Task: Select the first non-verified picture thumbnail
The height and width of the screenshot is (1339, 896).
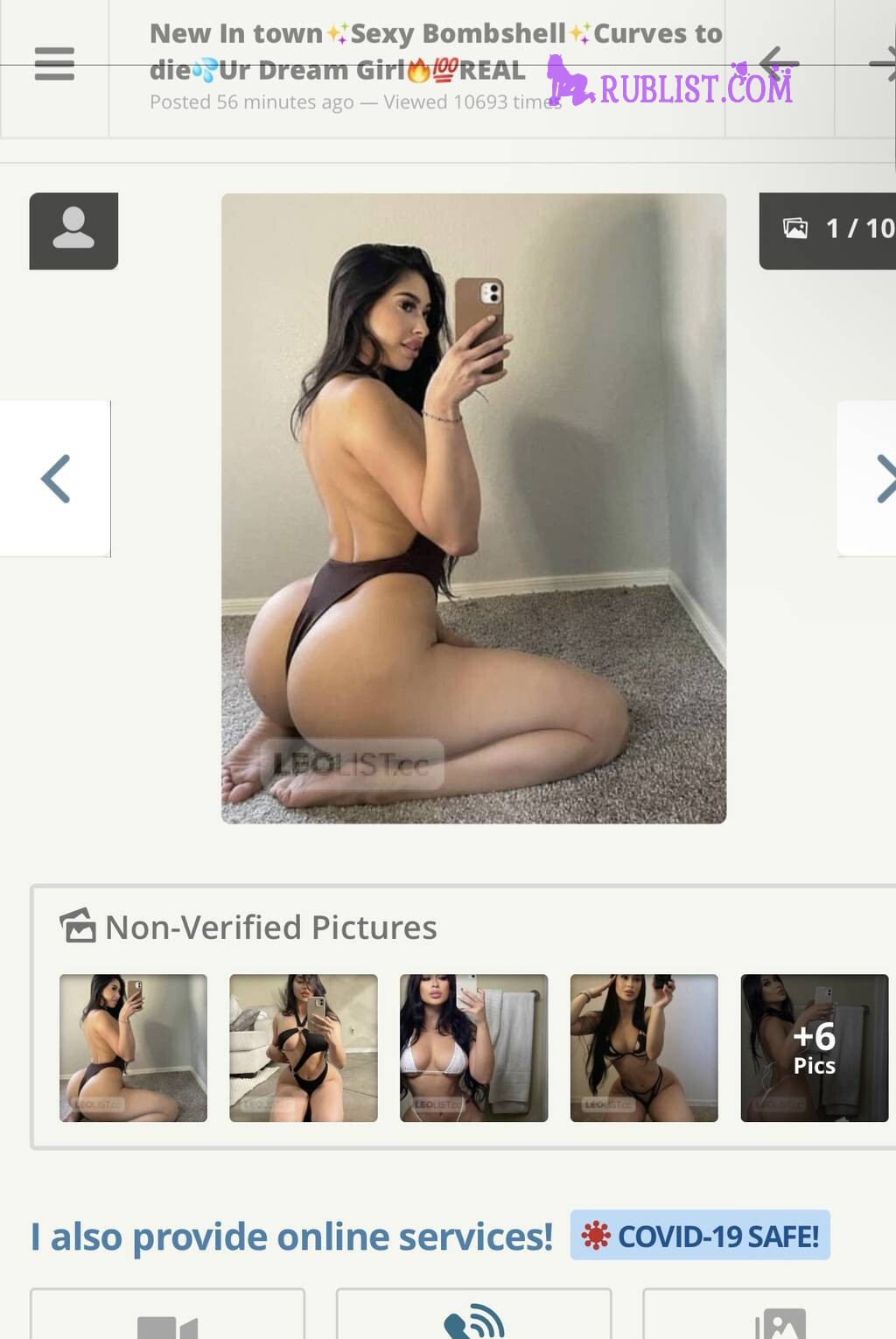Action: pos(133,1048)
